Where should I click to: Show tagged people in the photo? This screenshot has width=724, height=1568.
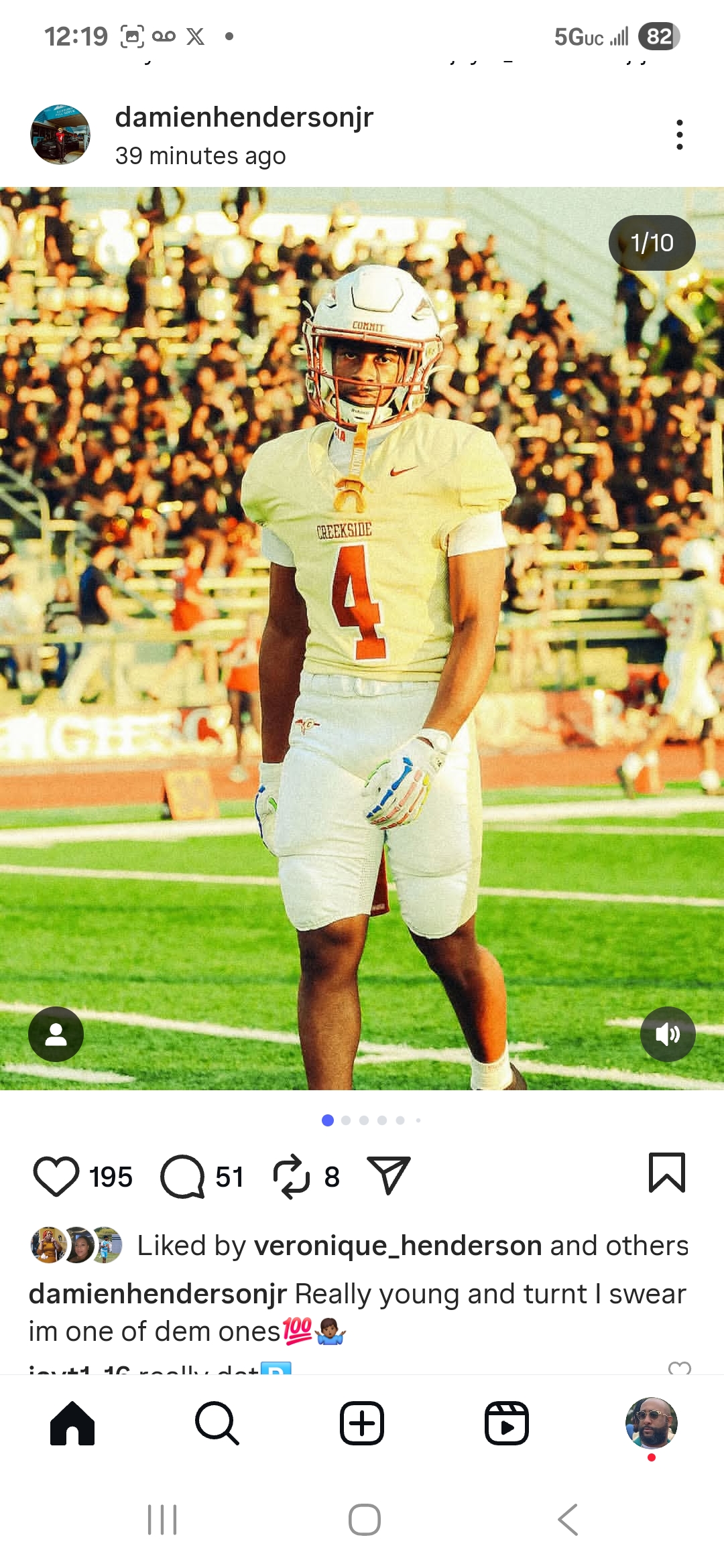pyautogui.click(x=56, y=1034)
